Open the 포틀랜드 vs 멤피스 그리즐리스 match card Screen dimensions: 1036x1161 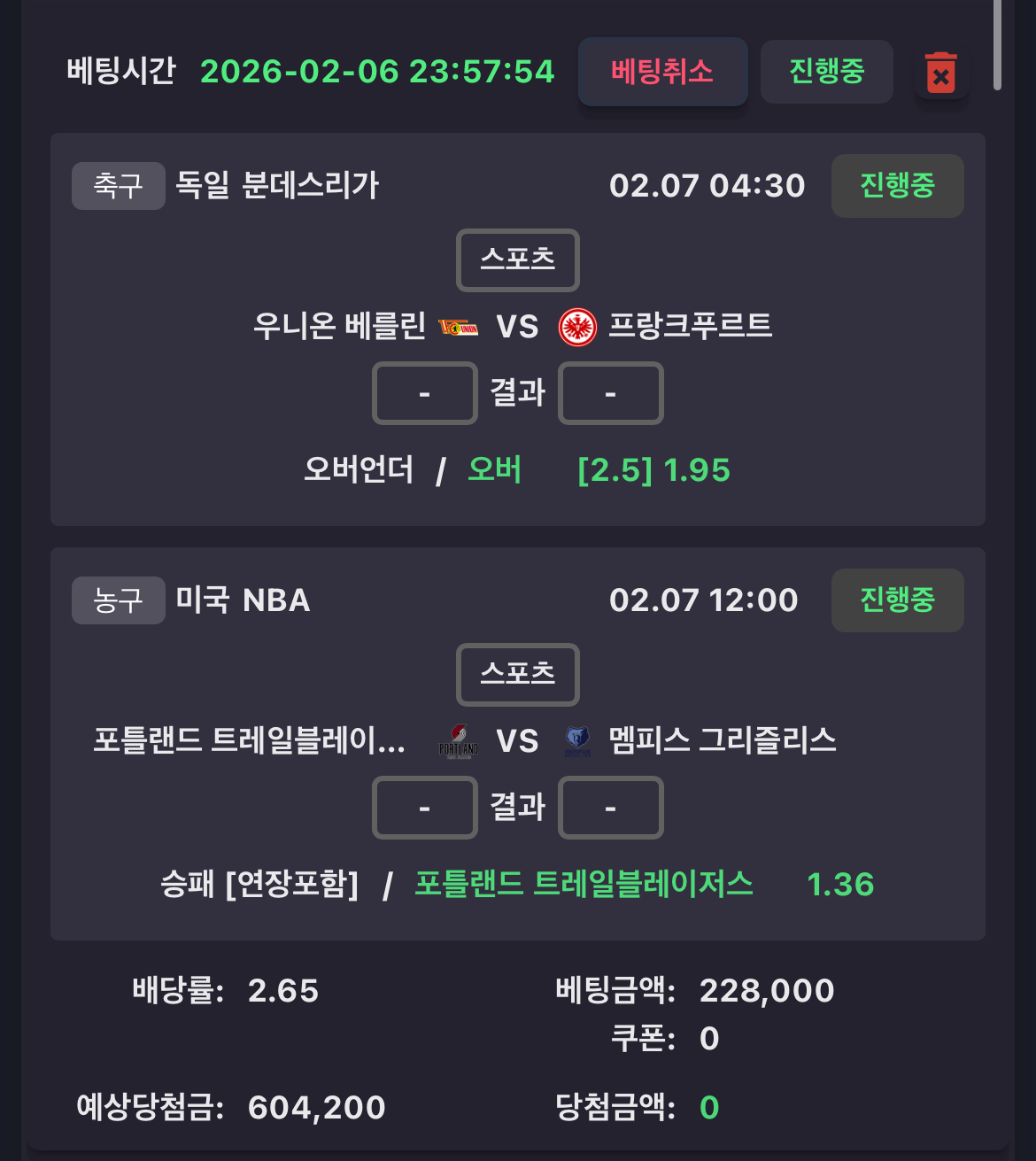pyautogui.click(x=517, y=741)
